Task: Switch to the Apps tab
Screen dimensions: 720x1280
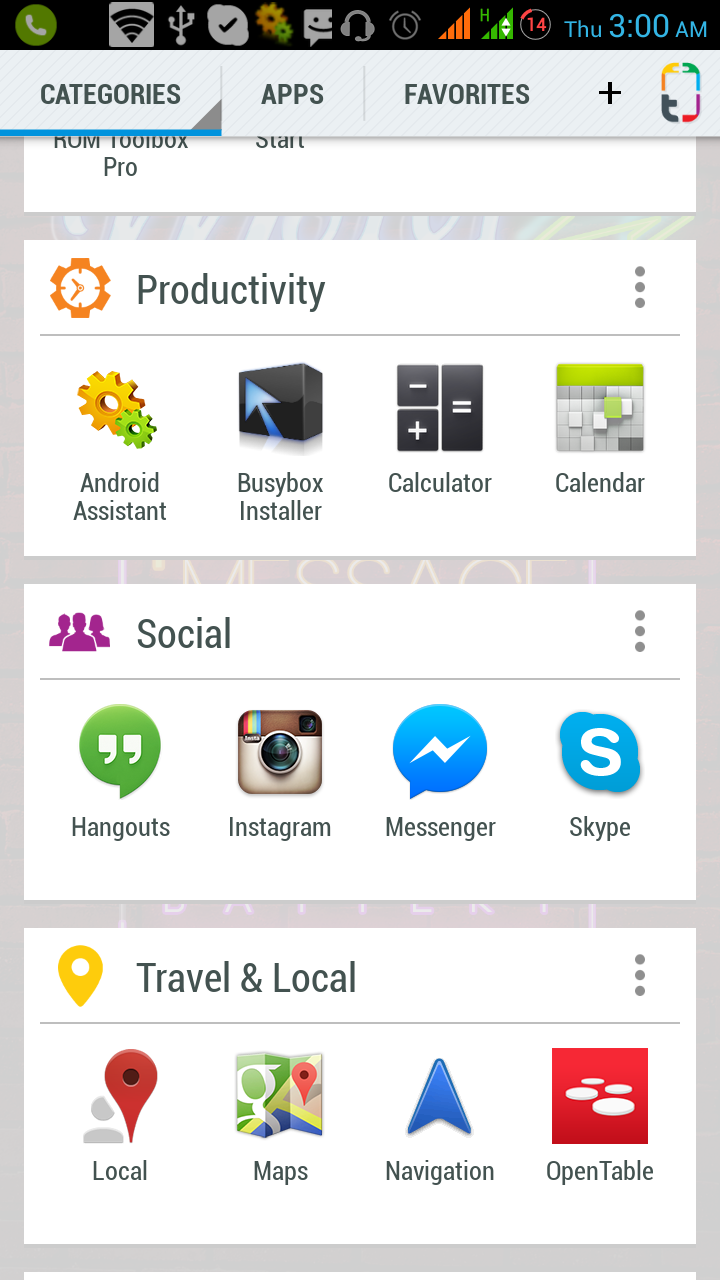Action: (x=292, y=95)
